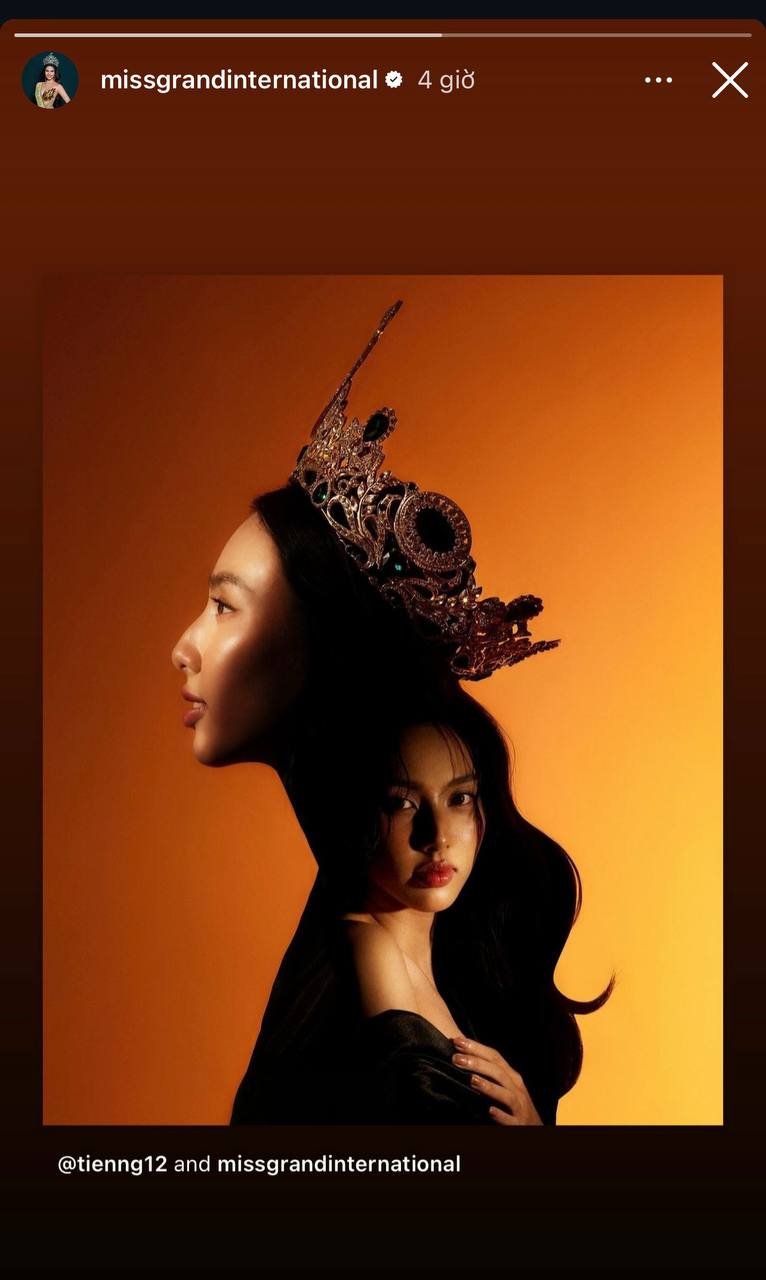Open the @tienng12 and missgrandinternational post link

coord(259,1164)
